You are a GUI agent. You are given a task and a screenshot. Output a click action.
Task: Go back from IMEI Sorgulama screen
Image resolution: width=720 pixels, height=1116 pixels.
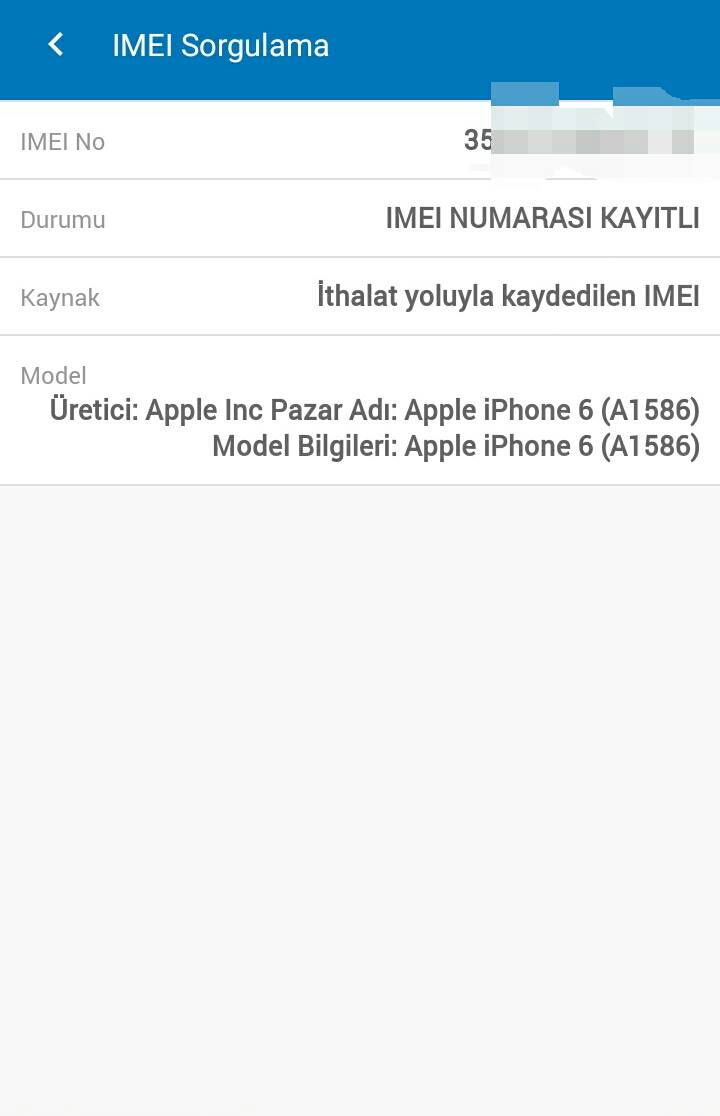click(55, 45)
